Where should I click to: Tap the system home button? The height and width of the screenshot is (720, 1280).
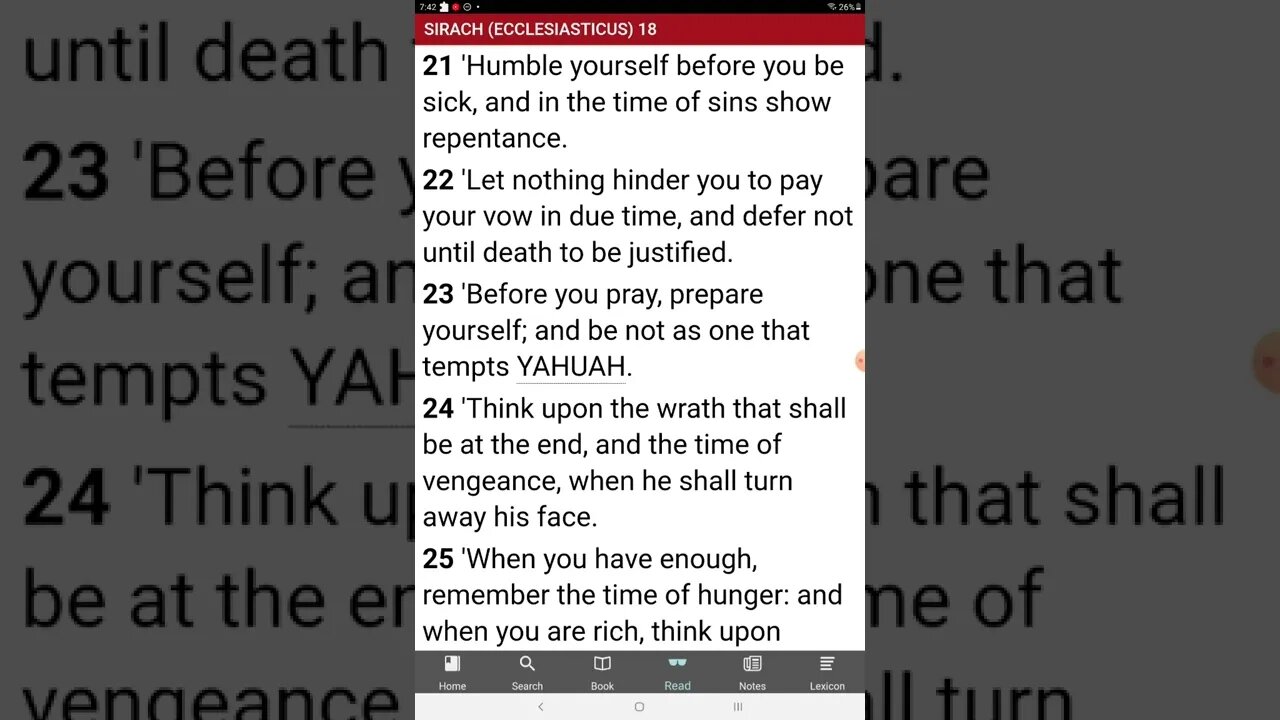(639, 707)
